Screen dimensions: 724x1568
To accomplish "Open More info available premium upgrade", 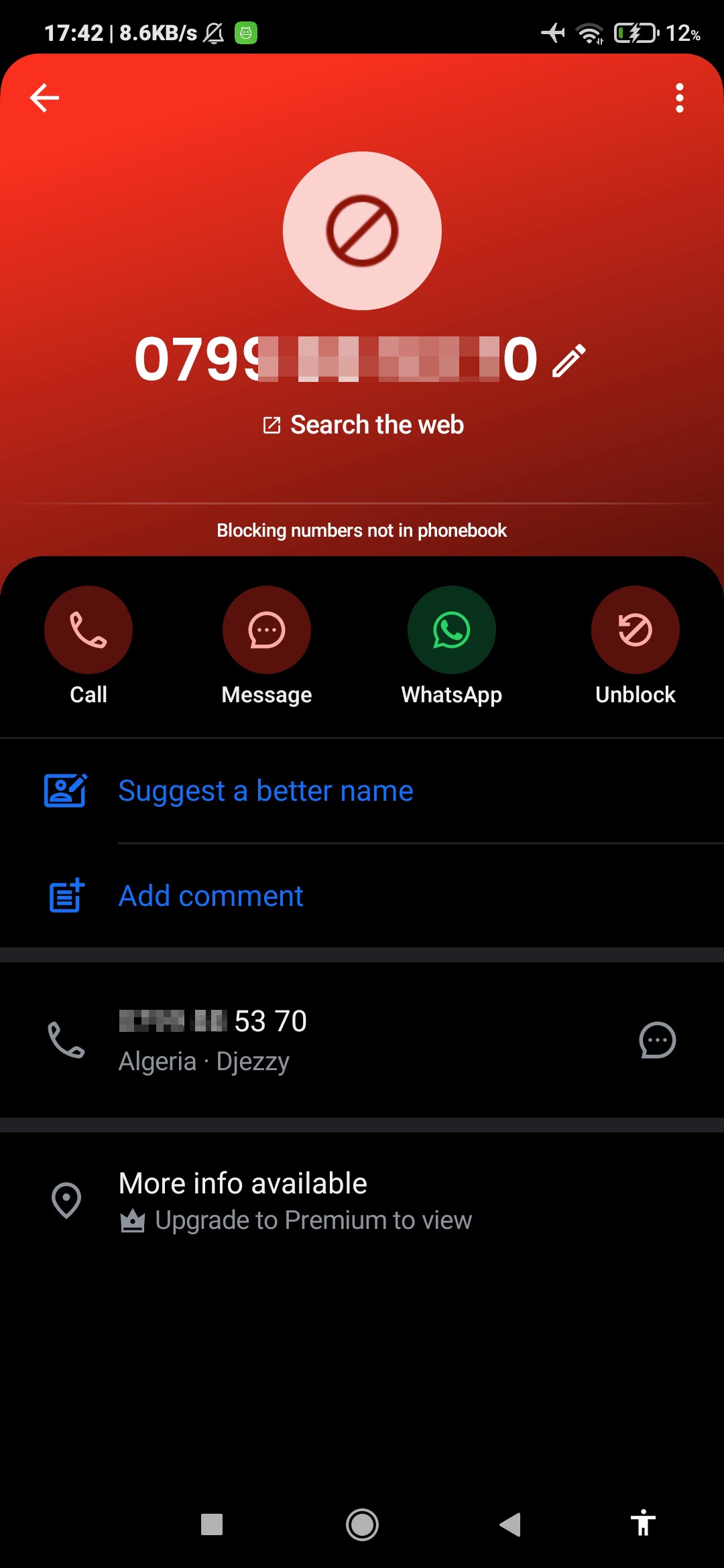I will (362, 1201).
